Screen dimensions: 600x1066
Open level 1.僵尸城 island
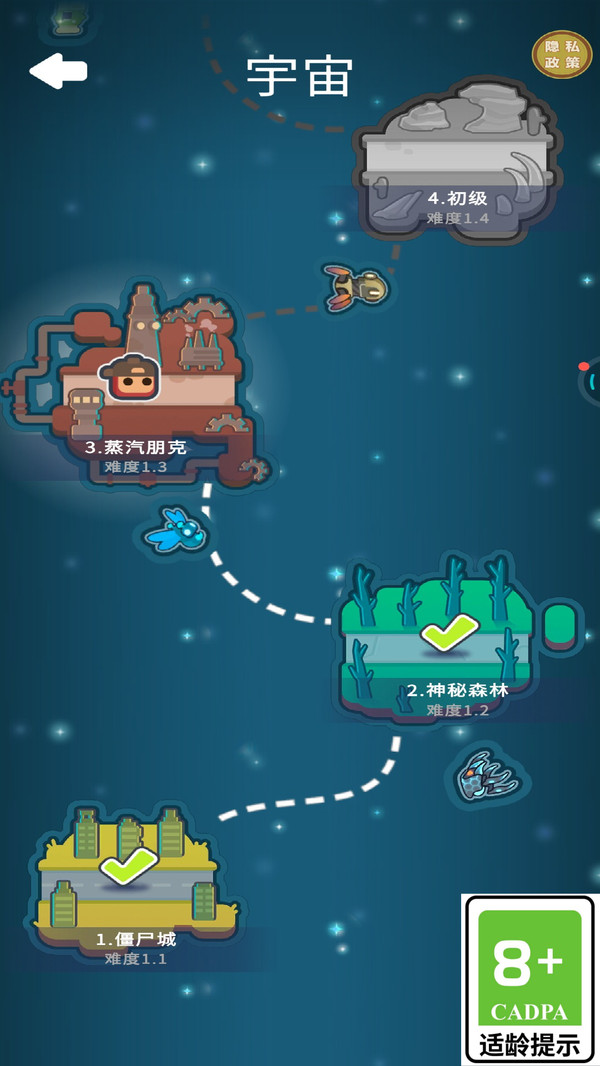click(x=136, y=884)
